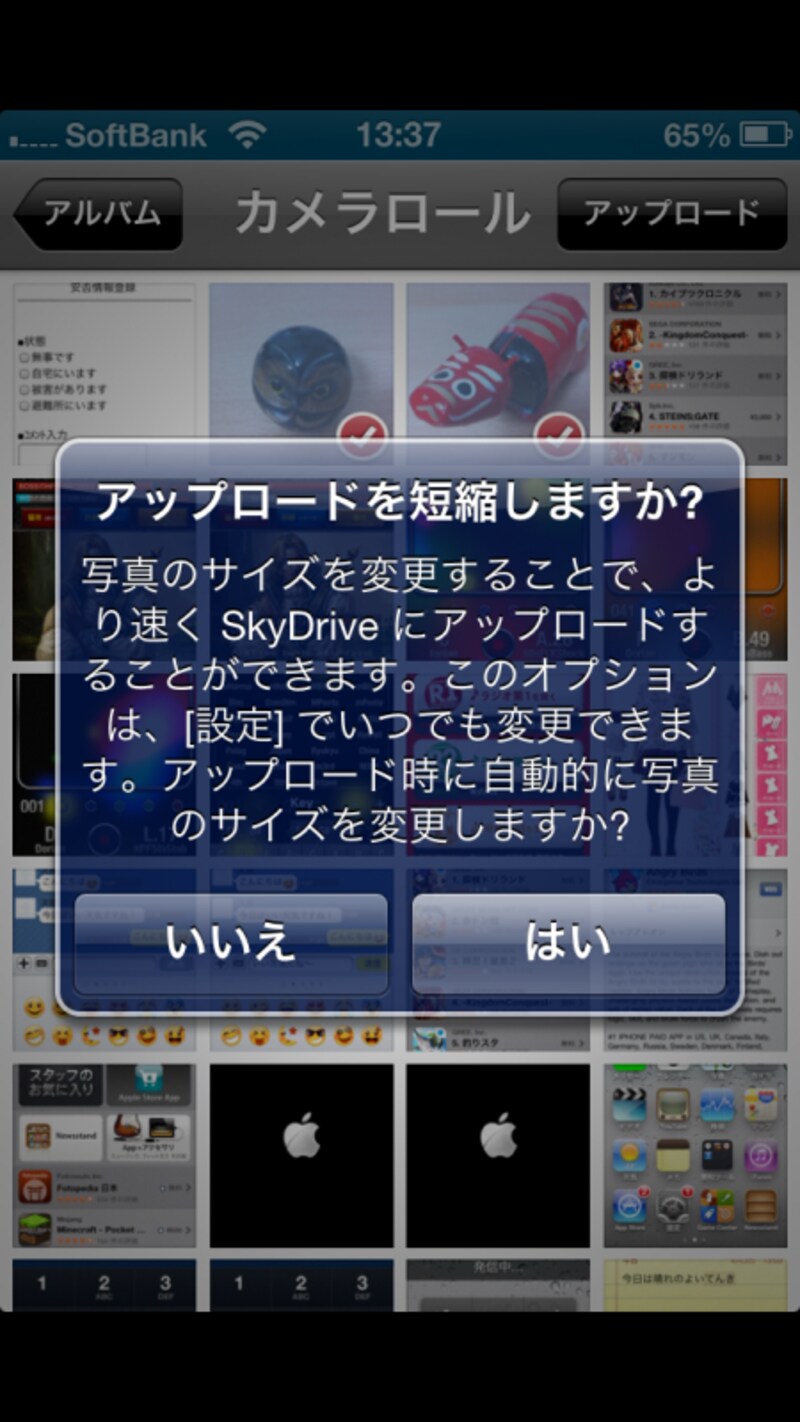Select the emoji keyboard screenshot
This screenshot has height=1422, width=800.
pos(100,1020)
